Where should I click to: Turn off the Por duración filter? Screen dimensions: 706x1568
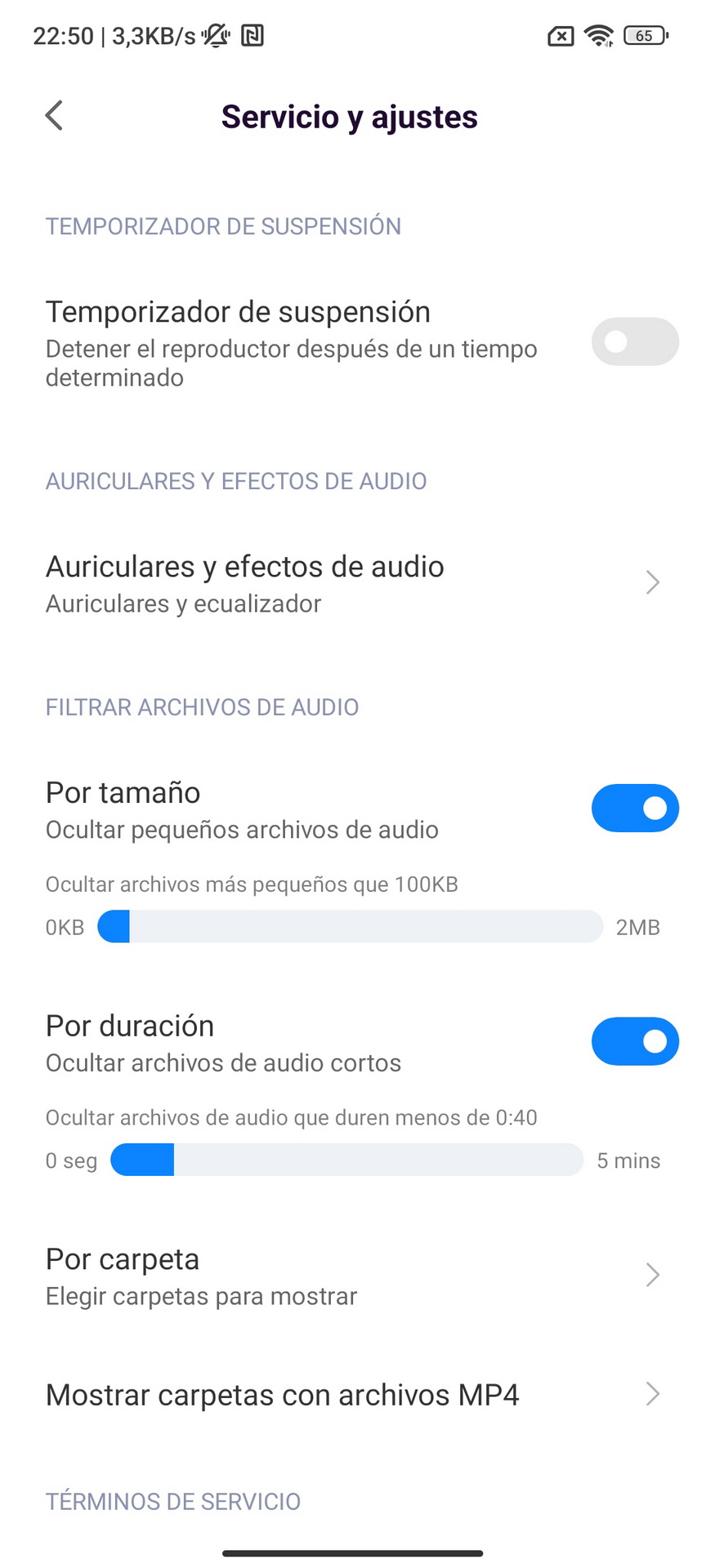(635, 1041)
